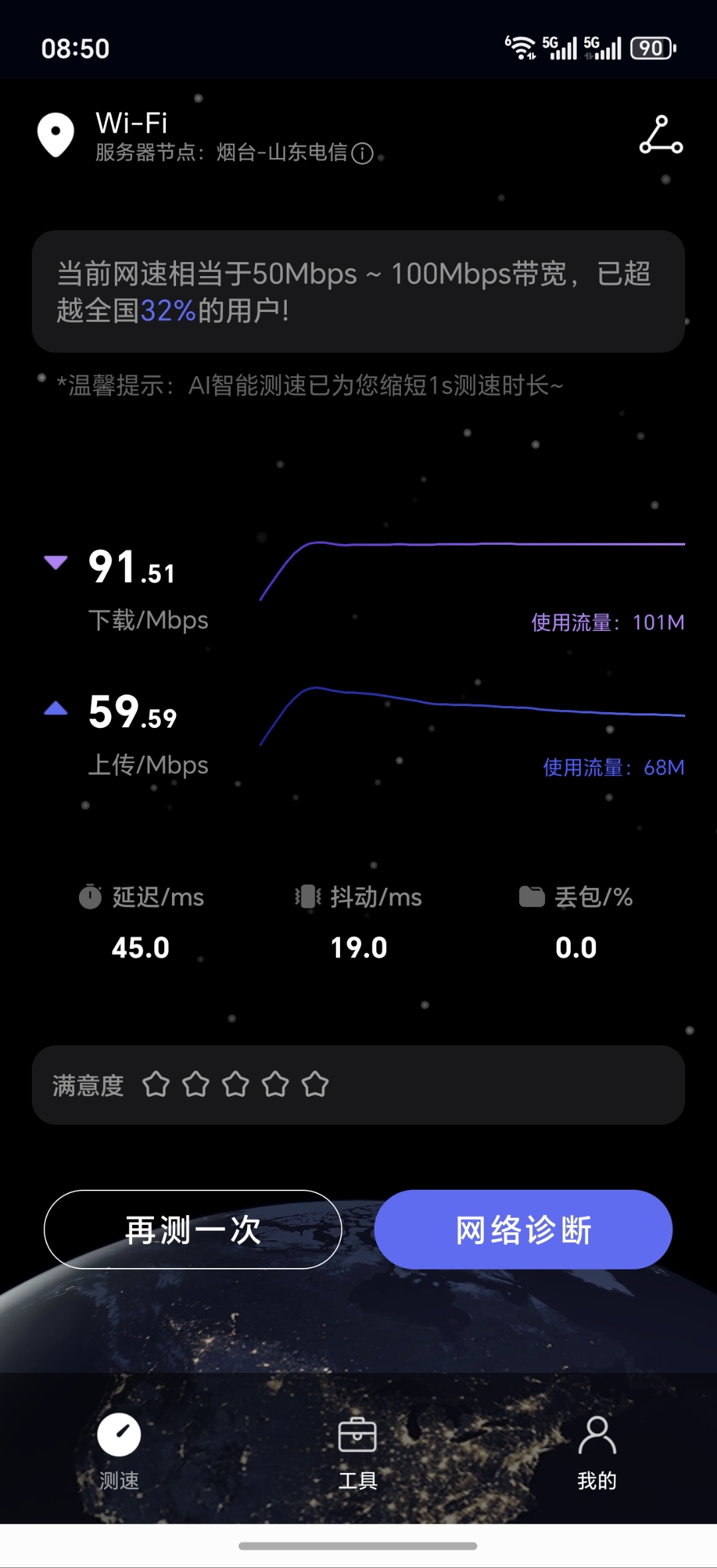Viewport: 717px width, 1568px height.
Task: Switch to the 测速 tab
Action: [119, 1451]
